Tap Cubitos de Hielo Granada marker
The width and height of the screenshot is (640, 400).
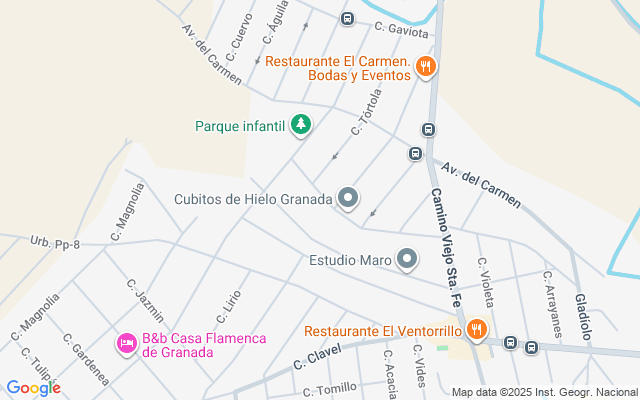pyautogui.click(x=348, y=199)
